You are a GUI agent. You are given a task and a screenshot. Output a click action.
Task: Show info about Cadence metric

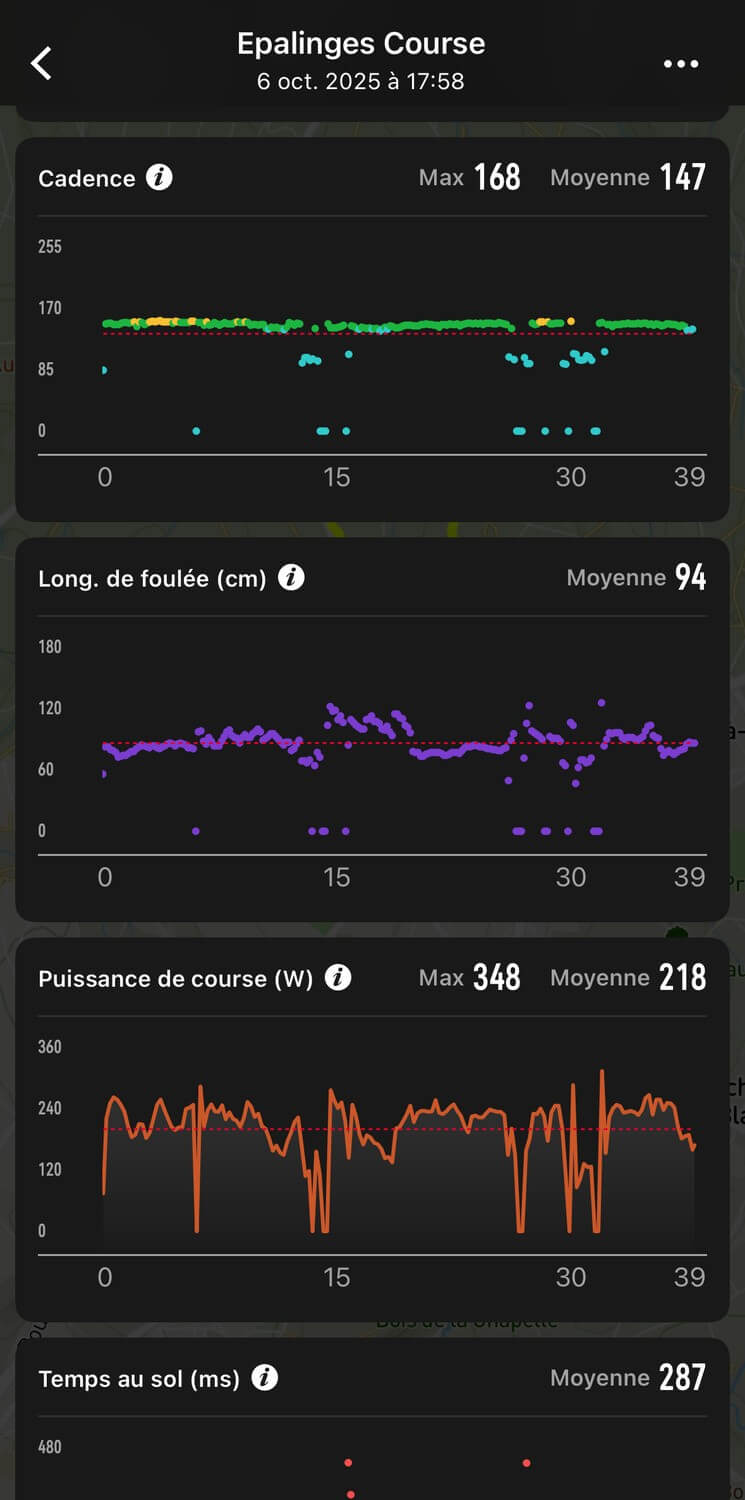coord(159,178)
